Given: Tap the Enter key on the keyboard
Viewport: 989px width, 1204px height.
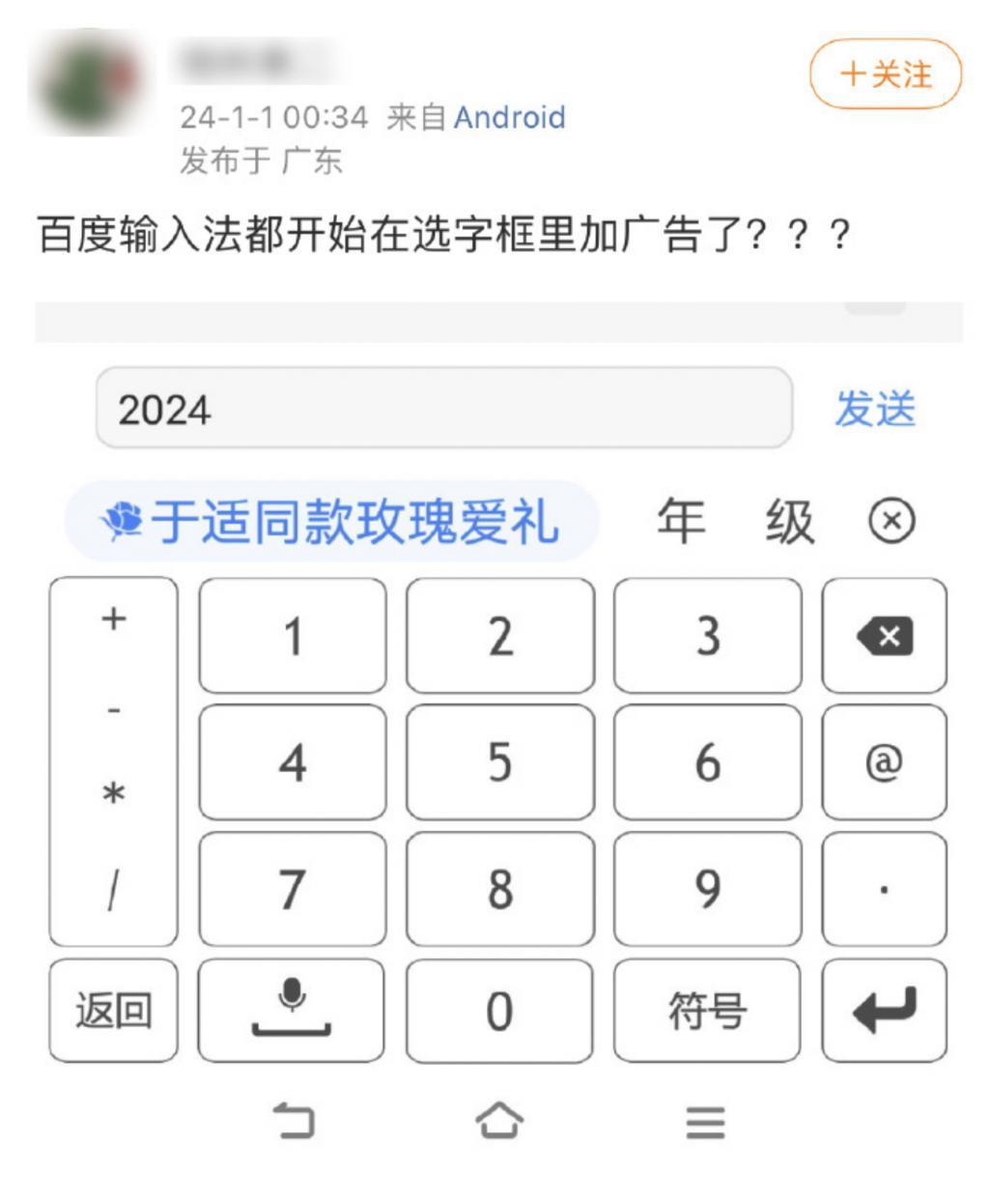Looking at the screenshot, I should [x=885, y=1010].
